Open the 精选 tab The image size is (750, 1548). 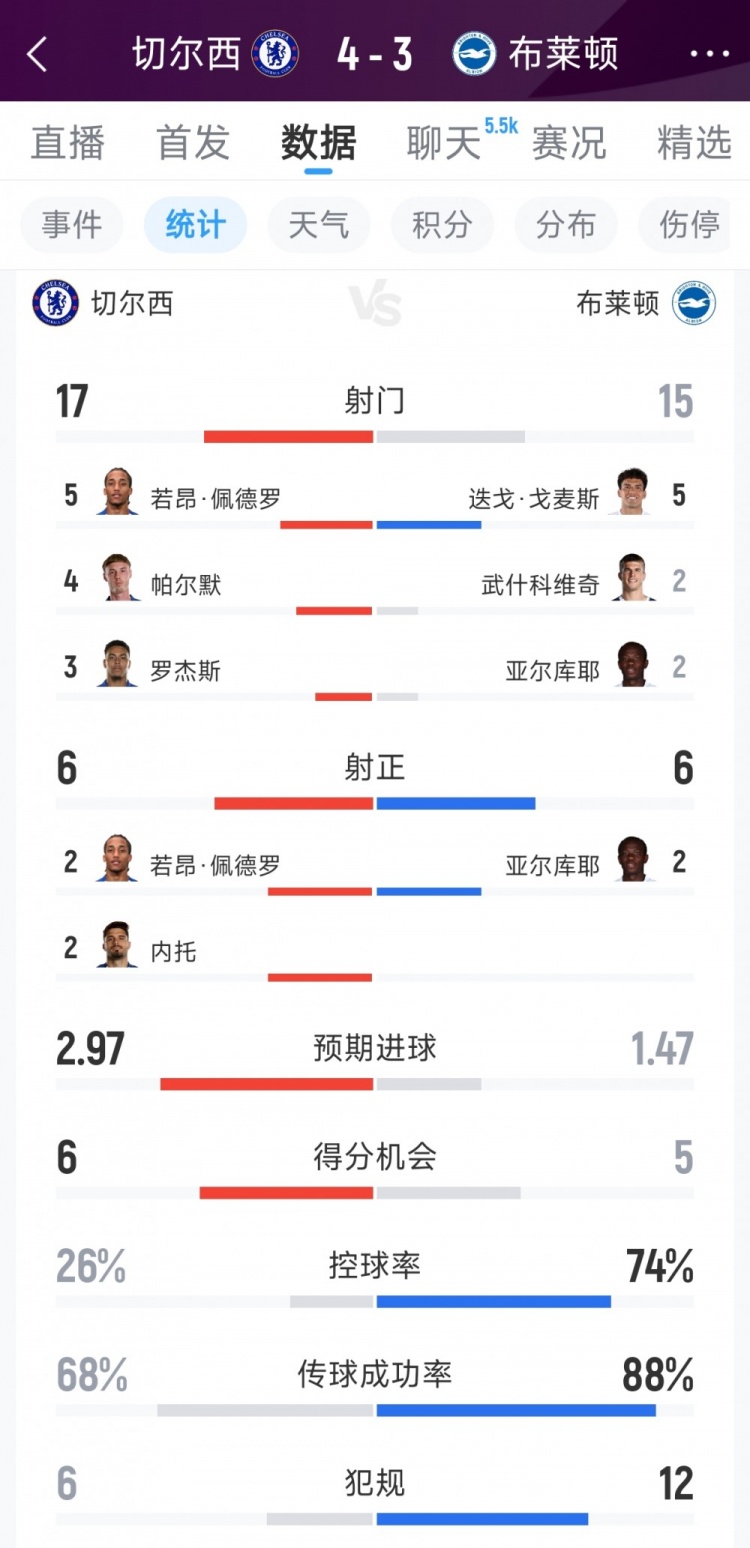[694, 143]
